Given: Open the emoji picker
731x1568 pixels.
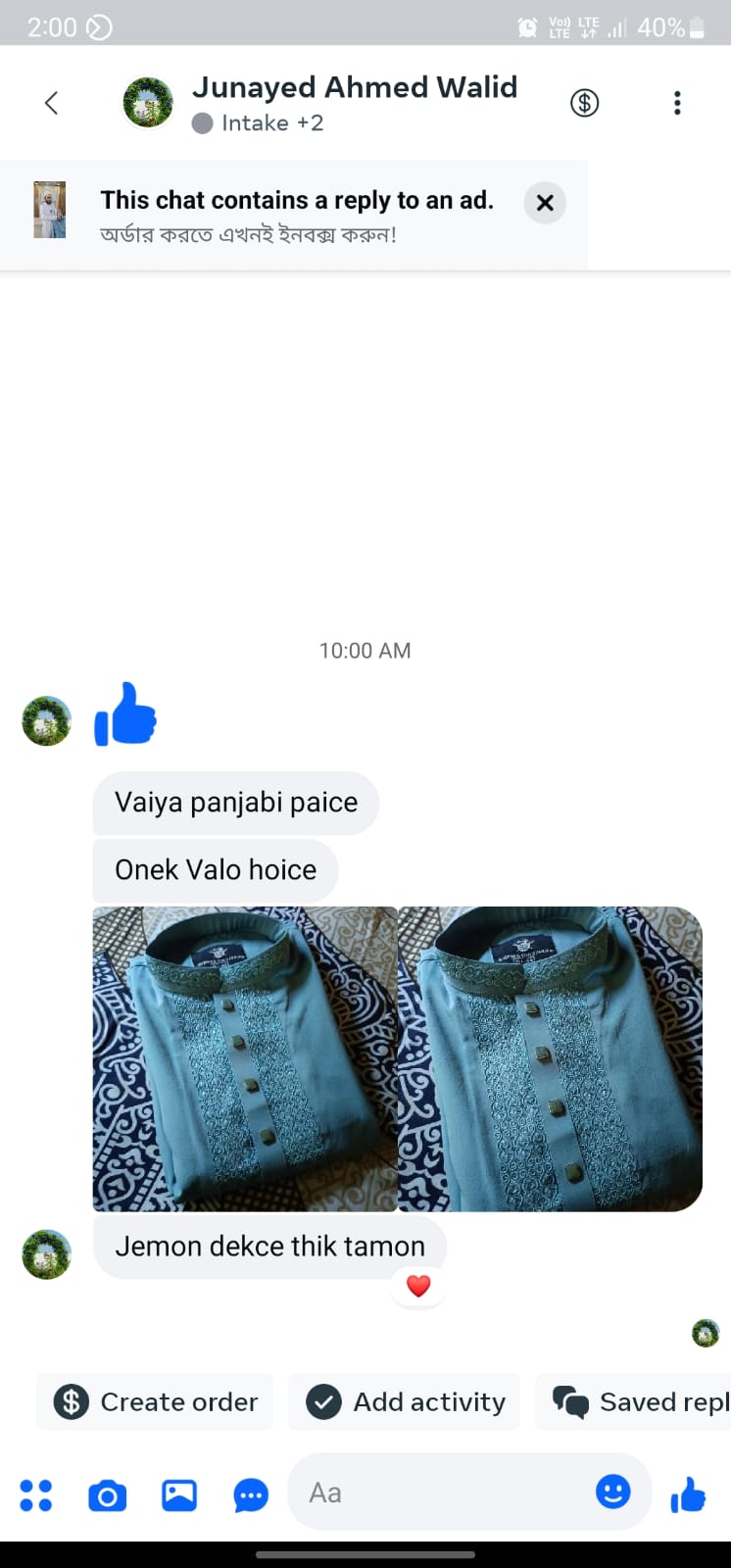Looking at the screenshot, I should pos(613,1492).
